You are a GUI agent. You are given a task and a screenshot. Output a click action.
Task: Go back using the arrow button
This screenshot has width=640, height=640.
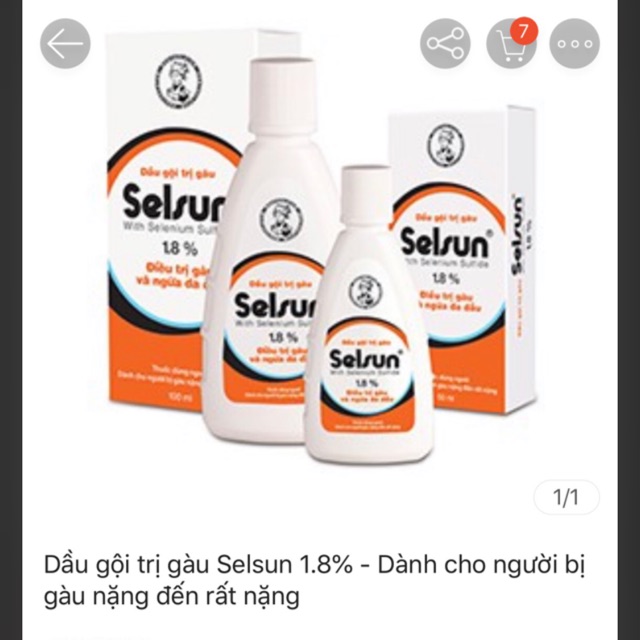click(65, 44)
